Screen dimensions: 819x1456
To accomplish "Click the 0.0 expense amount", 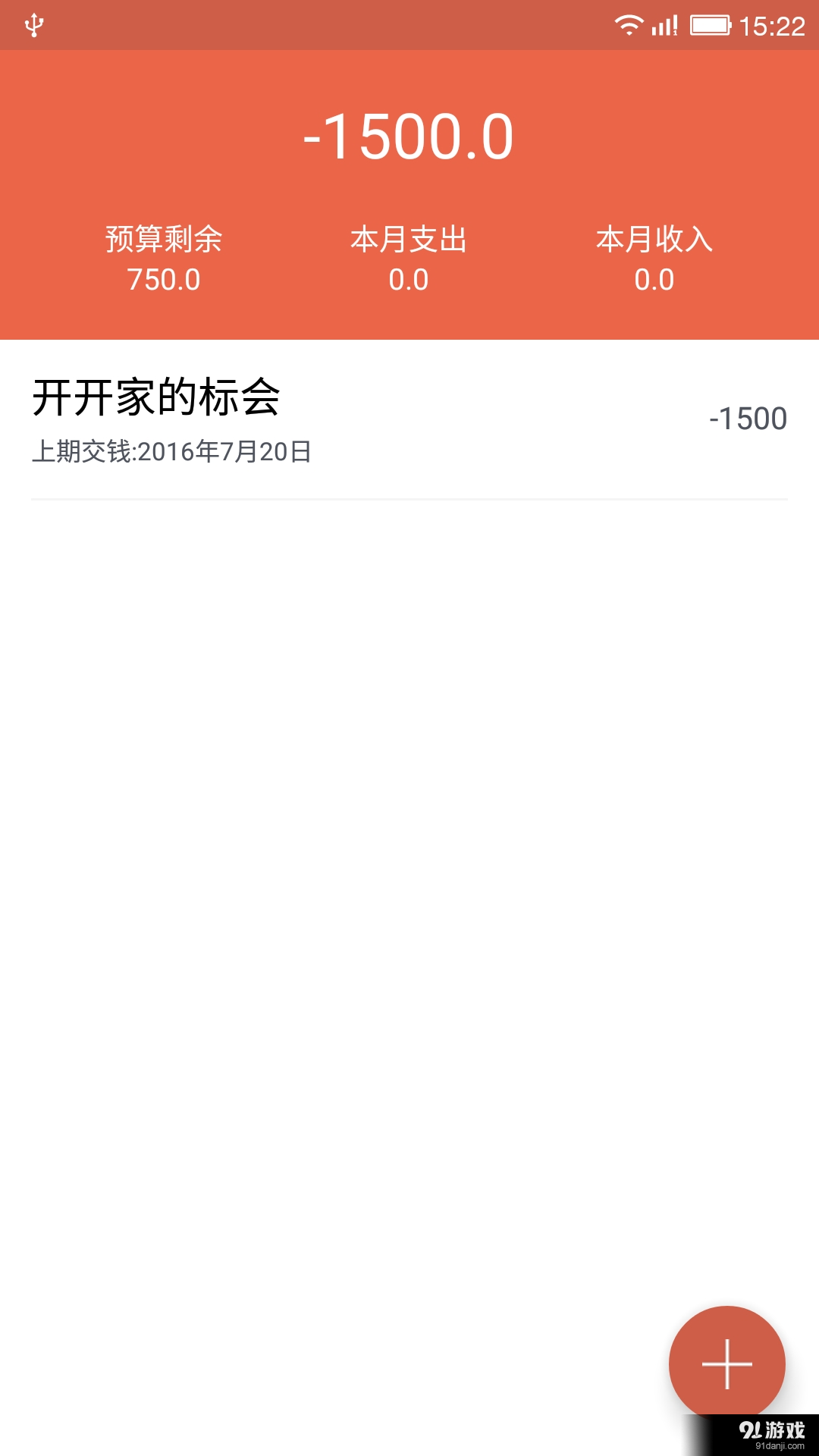I will coord(409,279).
